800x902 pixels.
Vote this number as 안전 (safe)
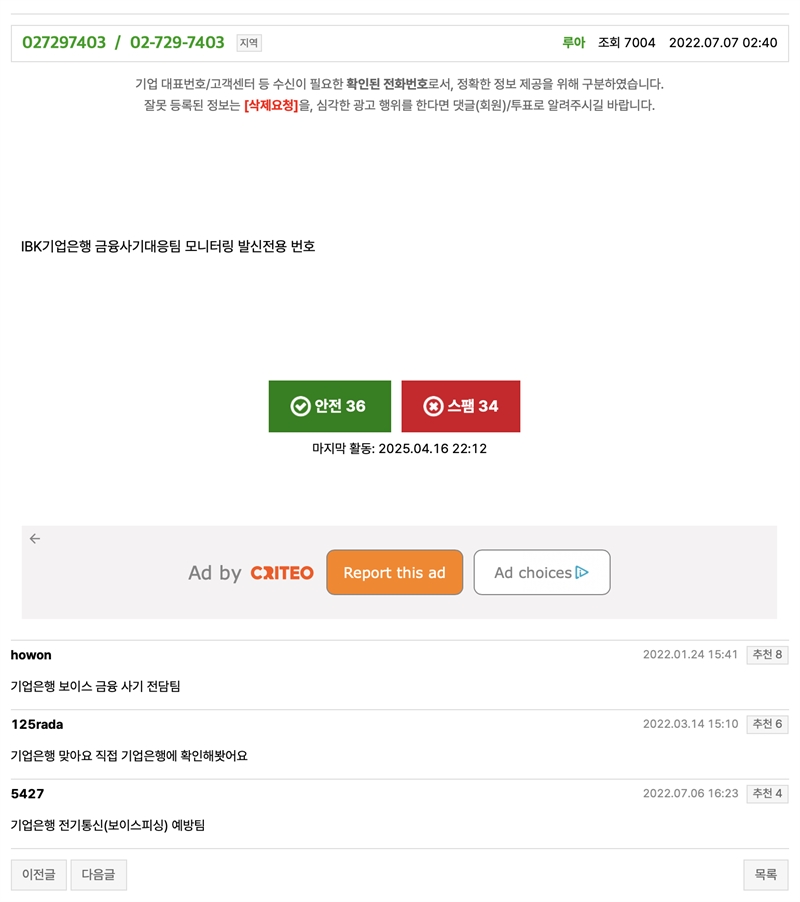coord(329,406)
